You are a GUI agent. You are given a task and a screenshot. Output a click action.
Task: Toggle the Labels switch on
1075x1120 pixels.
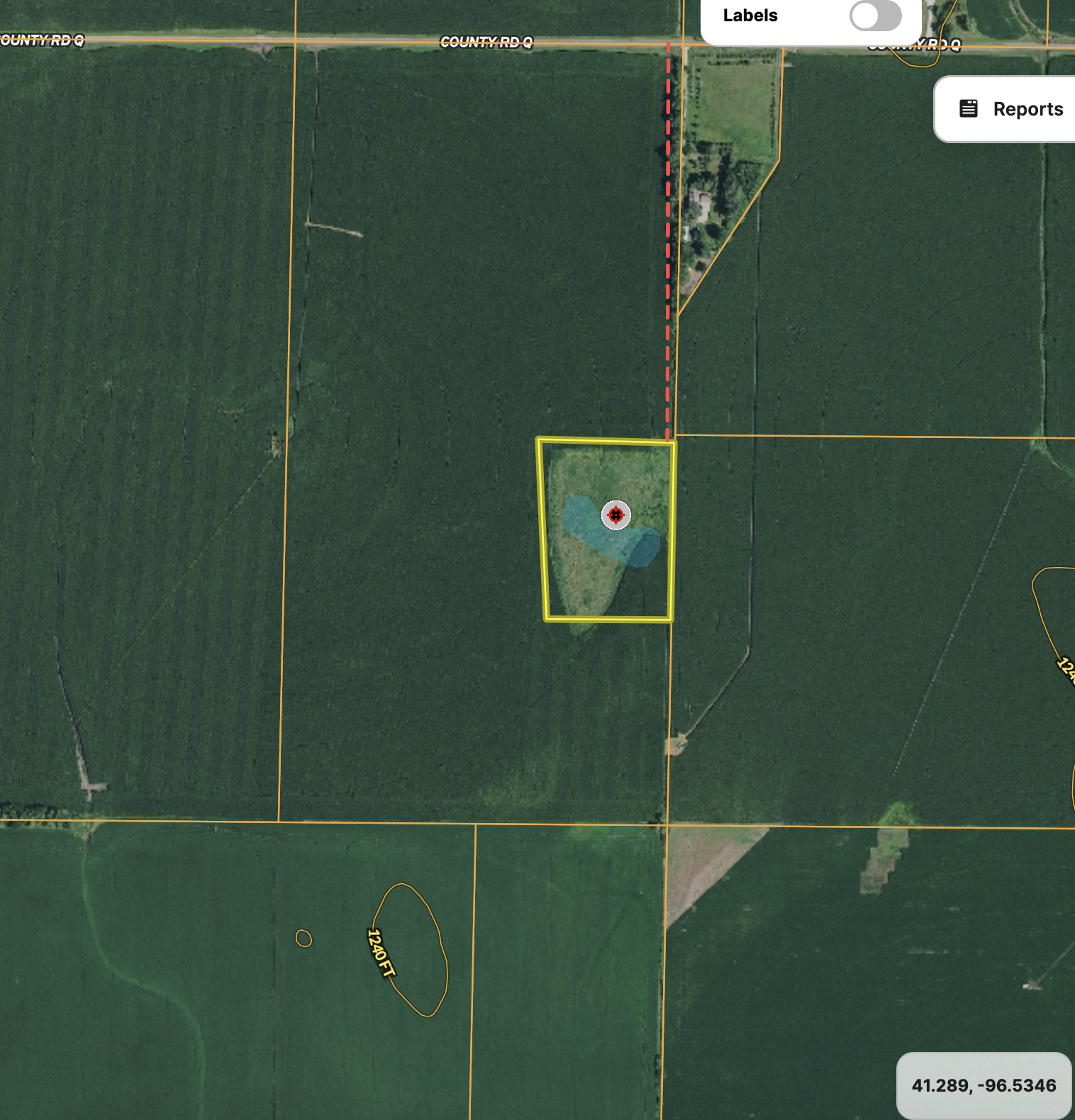click(x=875, y=16)
